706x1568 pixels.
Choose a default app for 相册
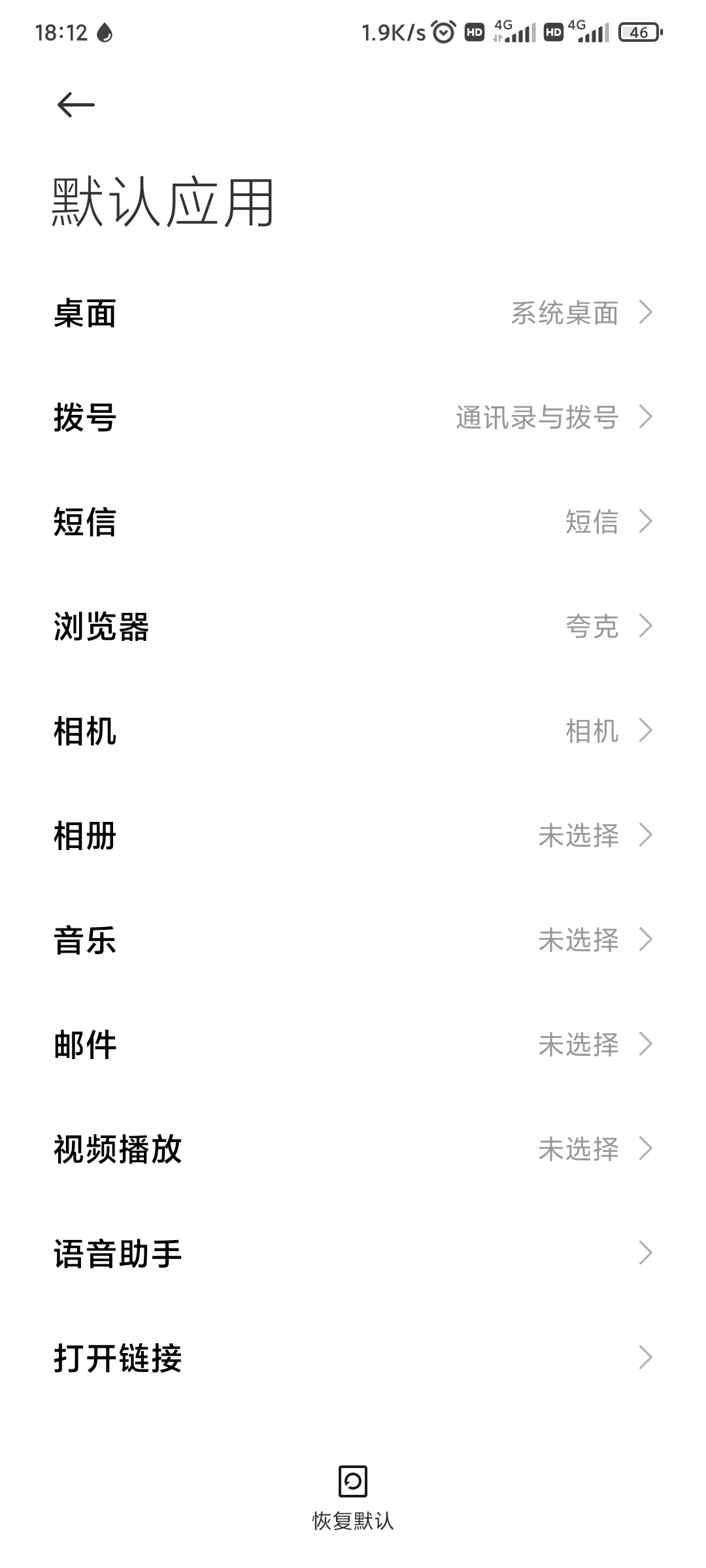pos(353,836)
